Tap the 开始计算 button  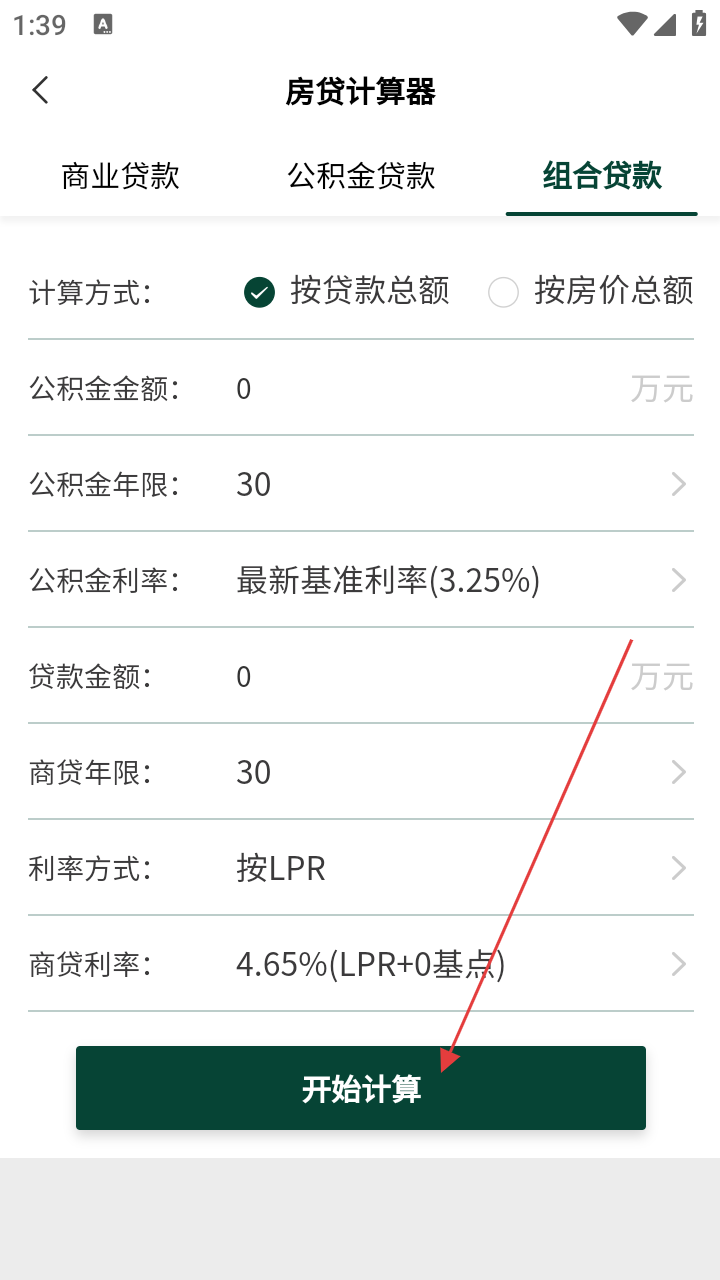pos(361,1088)
